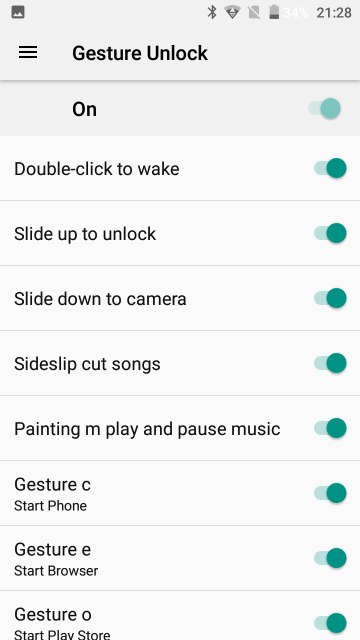This screenshot has width=360, height=640.
Task: Switch off Slide down to camera
Action: [x=330, y=298]
